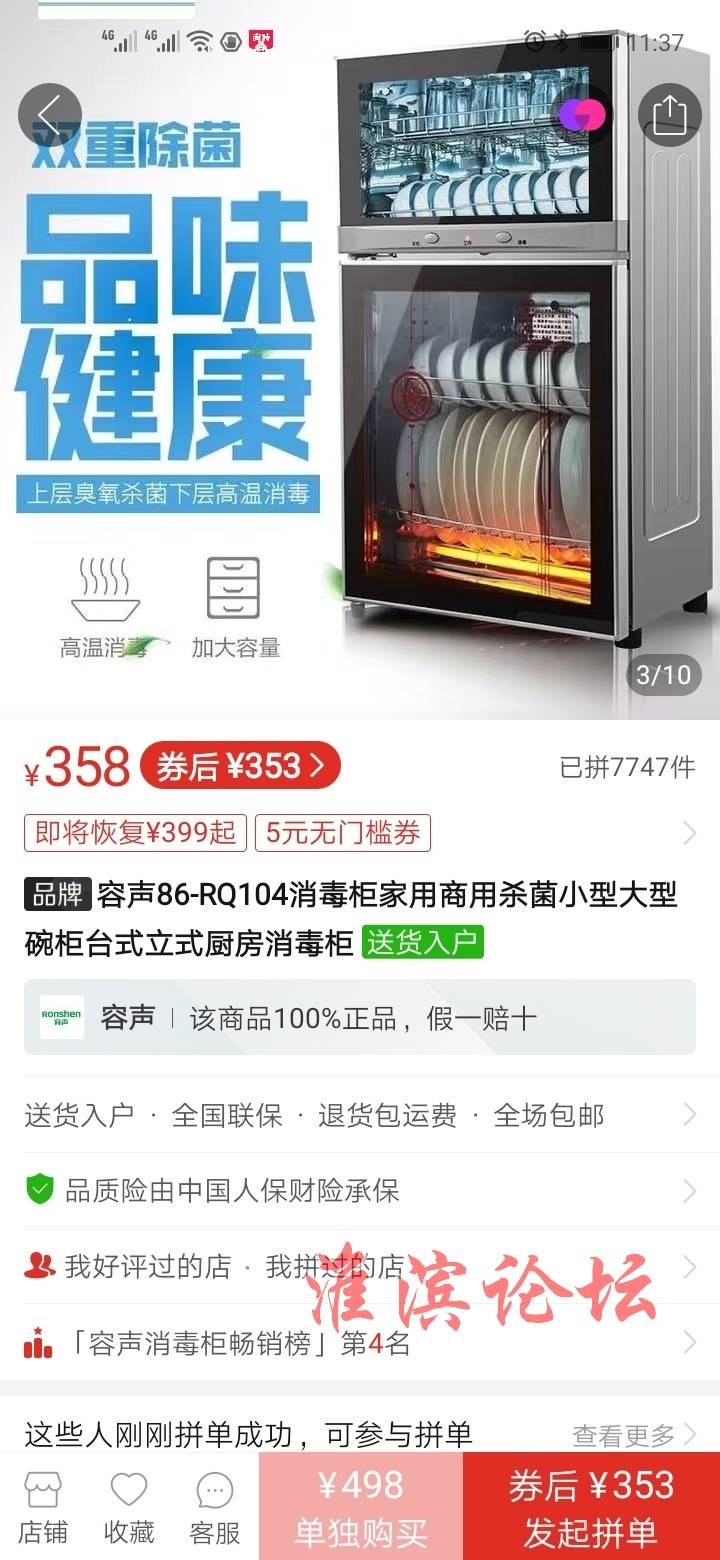The width and height of the screenshot is (720, 1560).
Task: Buy alone with ¥498 单独购买
Action: click(x=361, y=1507)
